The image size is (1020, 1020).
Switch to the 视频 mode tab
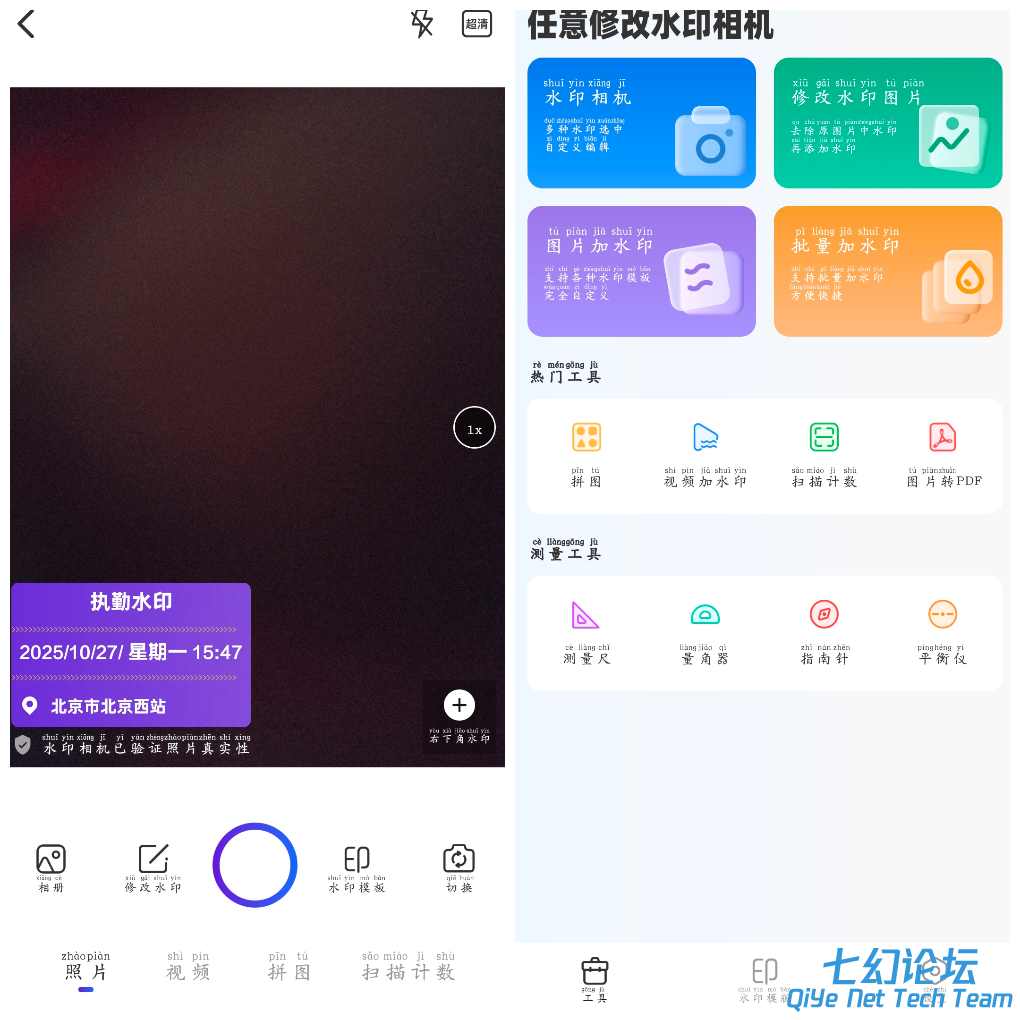coord(188,968)
